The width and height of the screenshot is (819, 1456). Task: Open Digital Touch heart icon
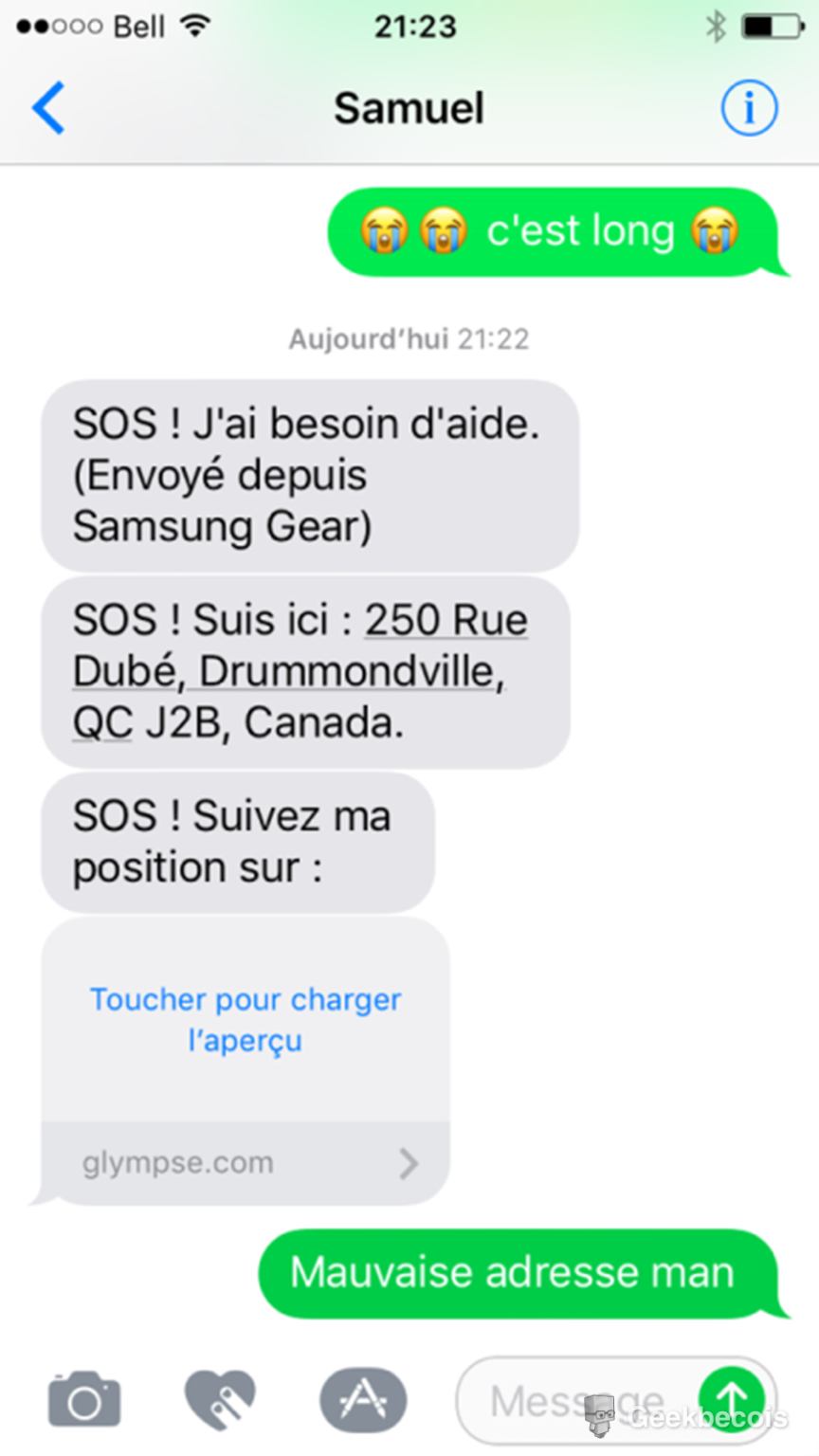[220, 1400]
